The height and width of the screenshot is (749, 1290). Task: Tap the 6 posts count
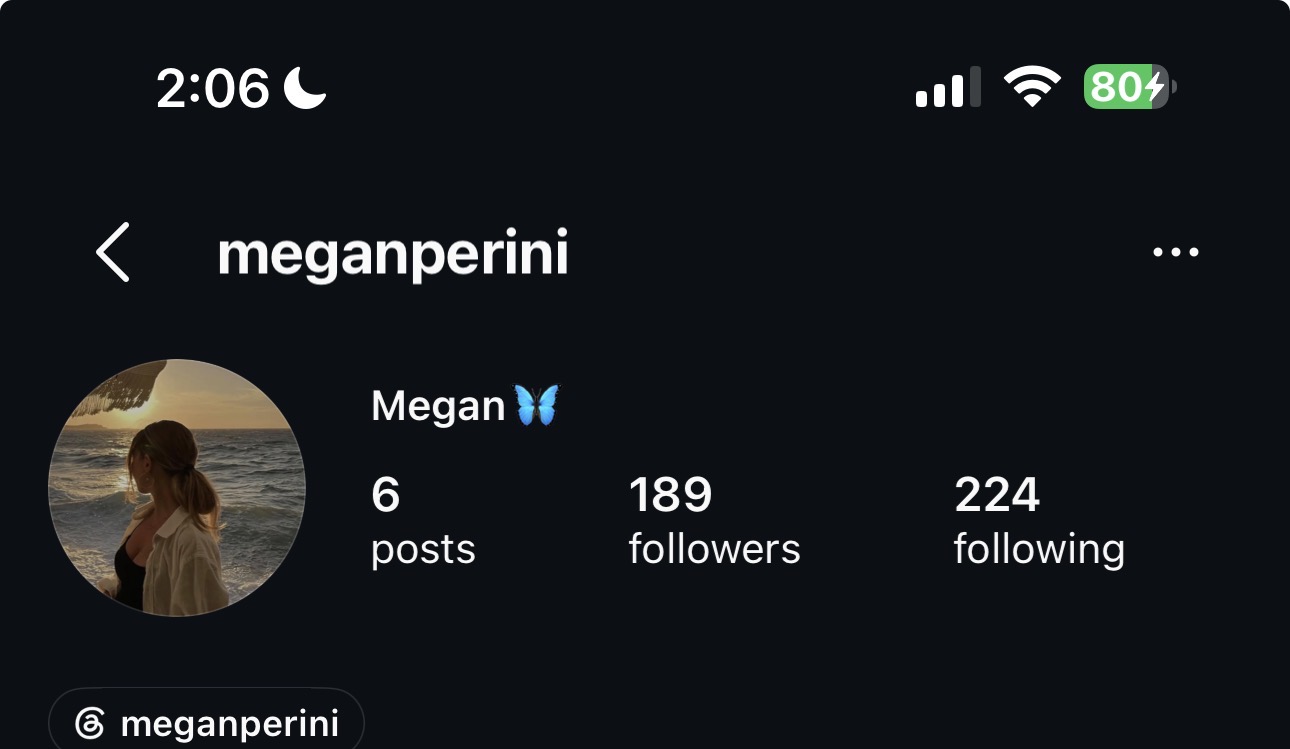pyautogui.click(x=423, y=521)
